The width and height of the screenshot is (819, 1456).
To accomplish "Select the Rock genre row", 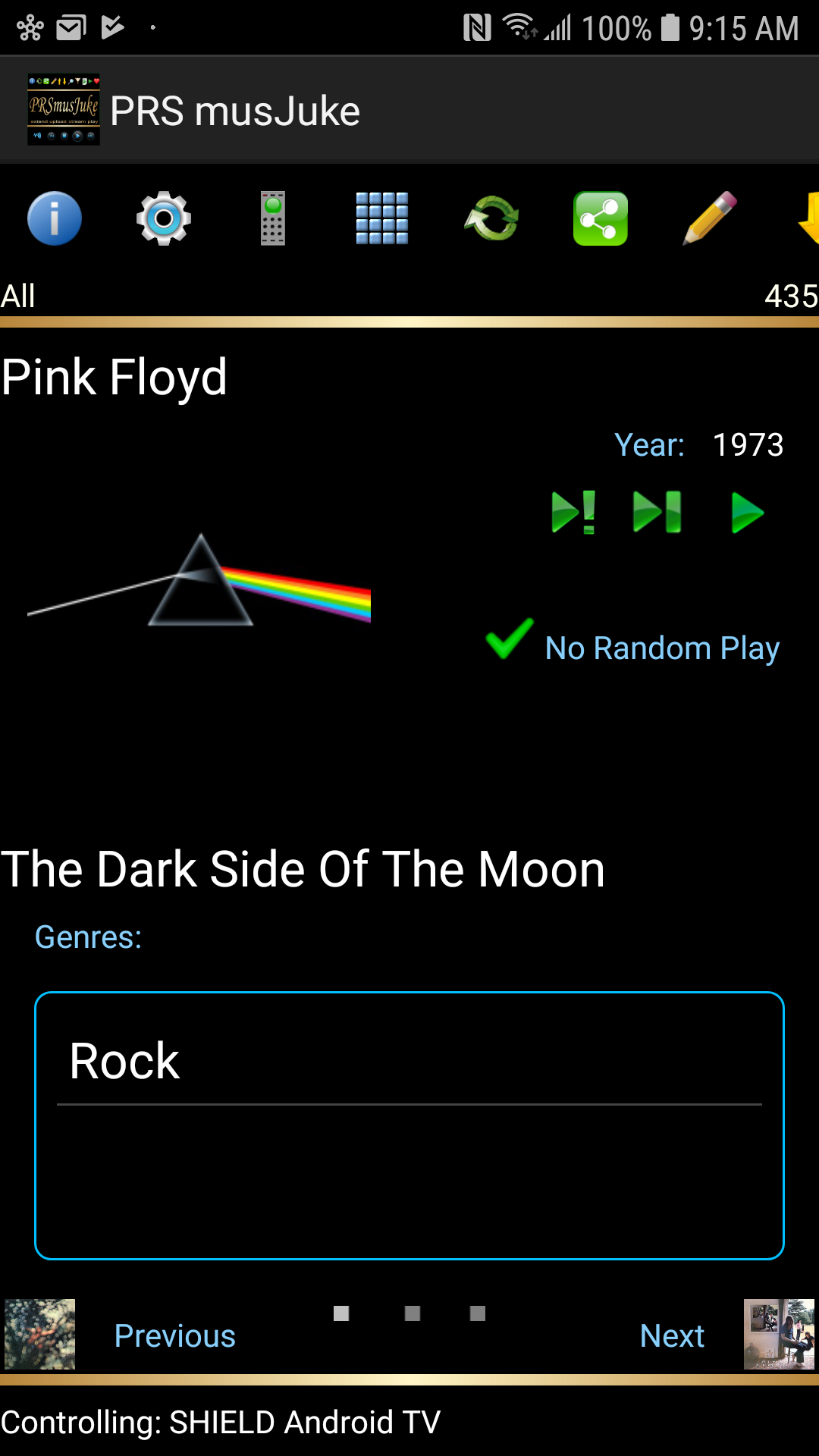I will click(x=409, y=1061).
